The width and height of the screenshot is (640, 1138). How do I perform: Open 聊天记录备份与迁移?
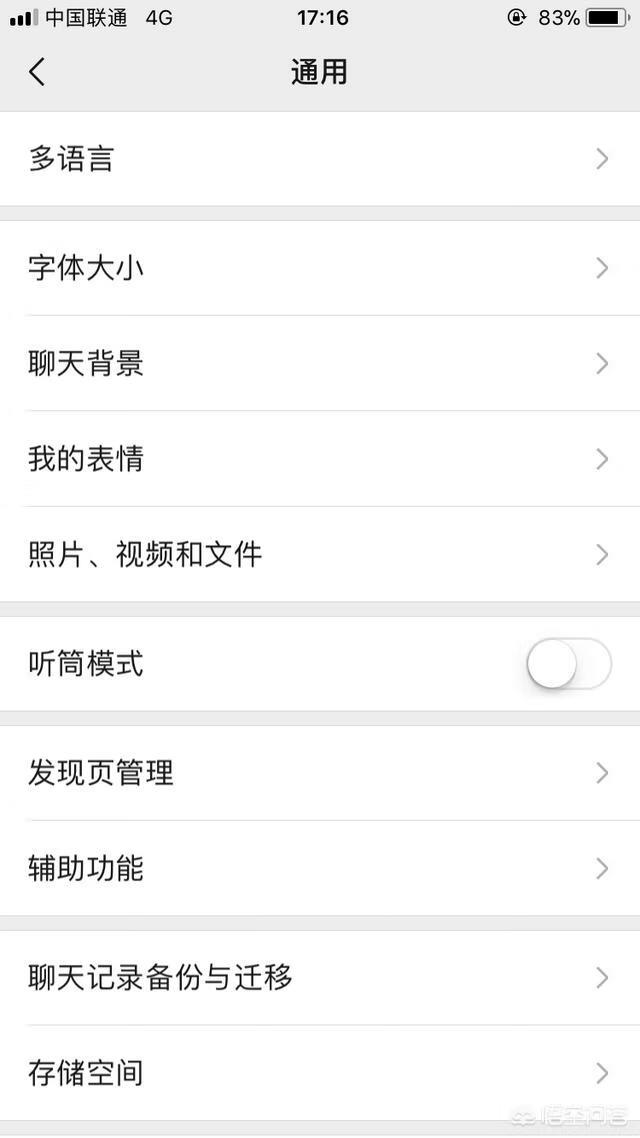320,978
